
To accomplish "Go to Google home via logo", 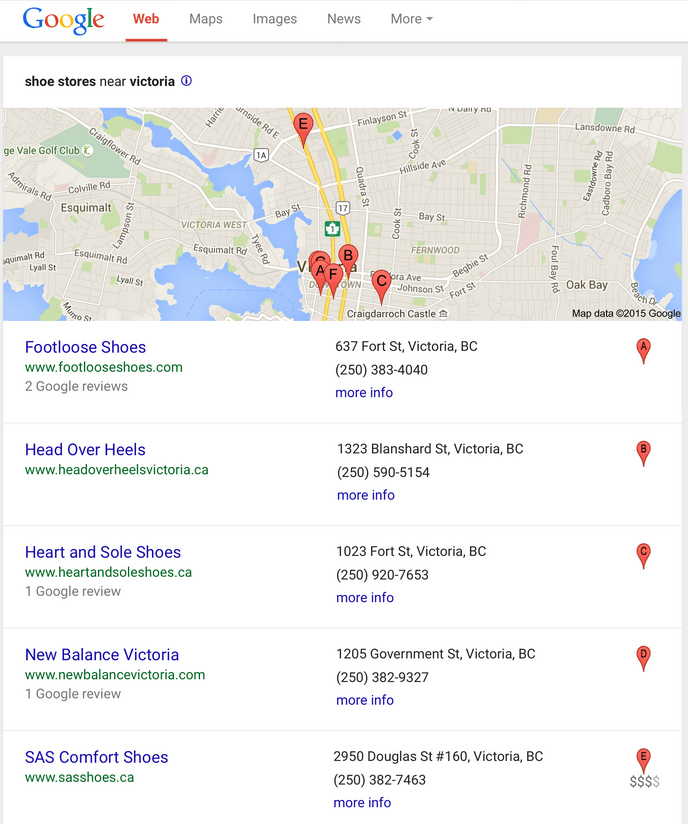I will point(63,19).
